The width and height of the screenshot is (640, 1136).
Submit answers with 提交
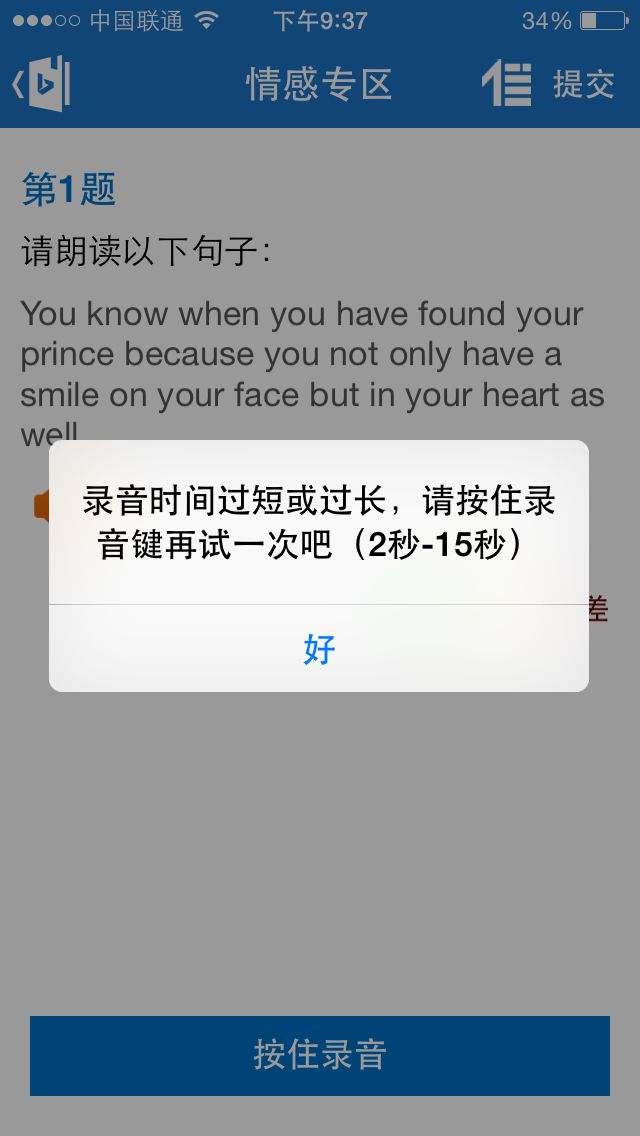coord(583,84)
